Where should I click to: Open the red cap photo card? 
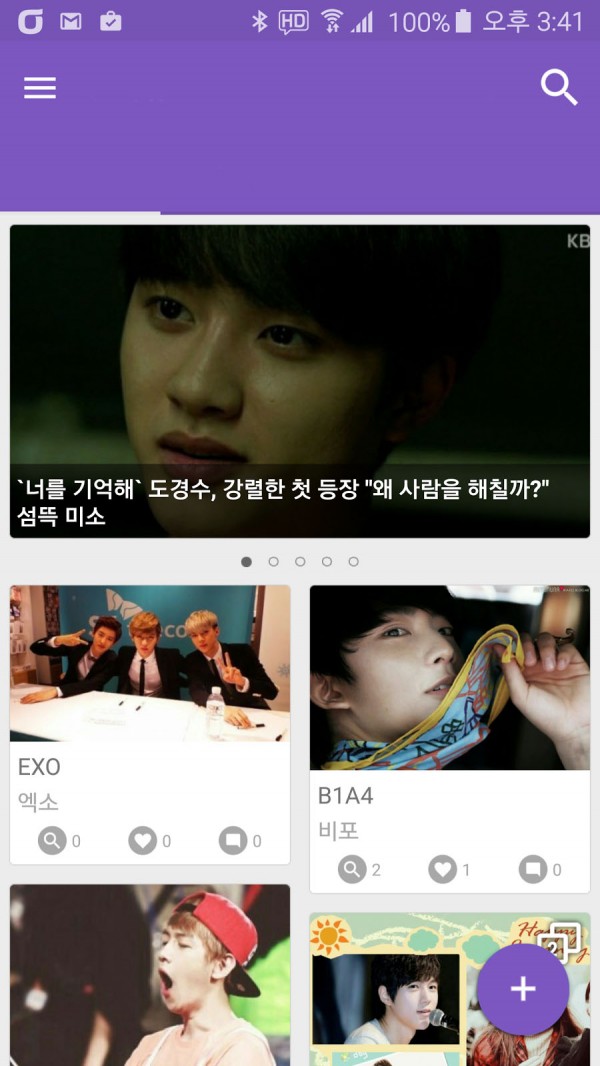[150, 975]
